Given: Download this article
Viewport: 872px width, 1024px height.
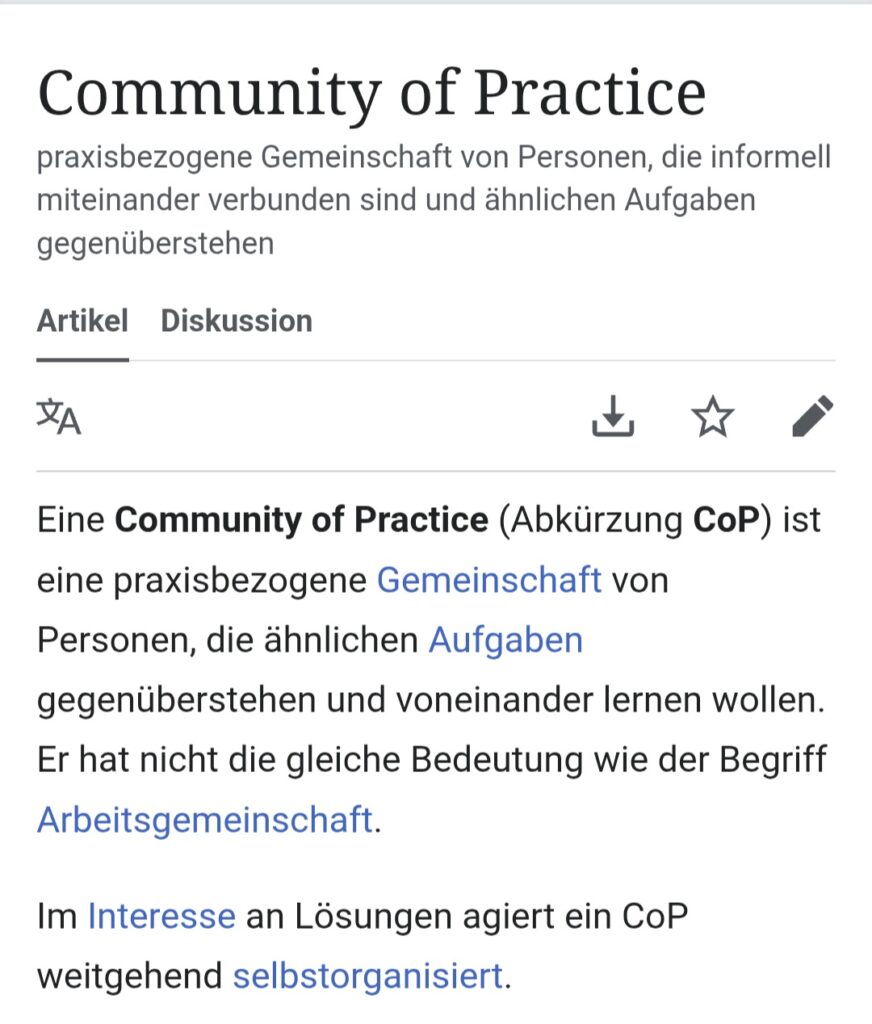Looking at the screenshot, I should [x=613, y=417].
